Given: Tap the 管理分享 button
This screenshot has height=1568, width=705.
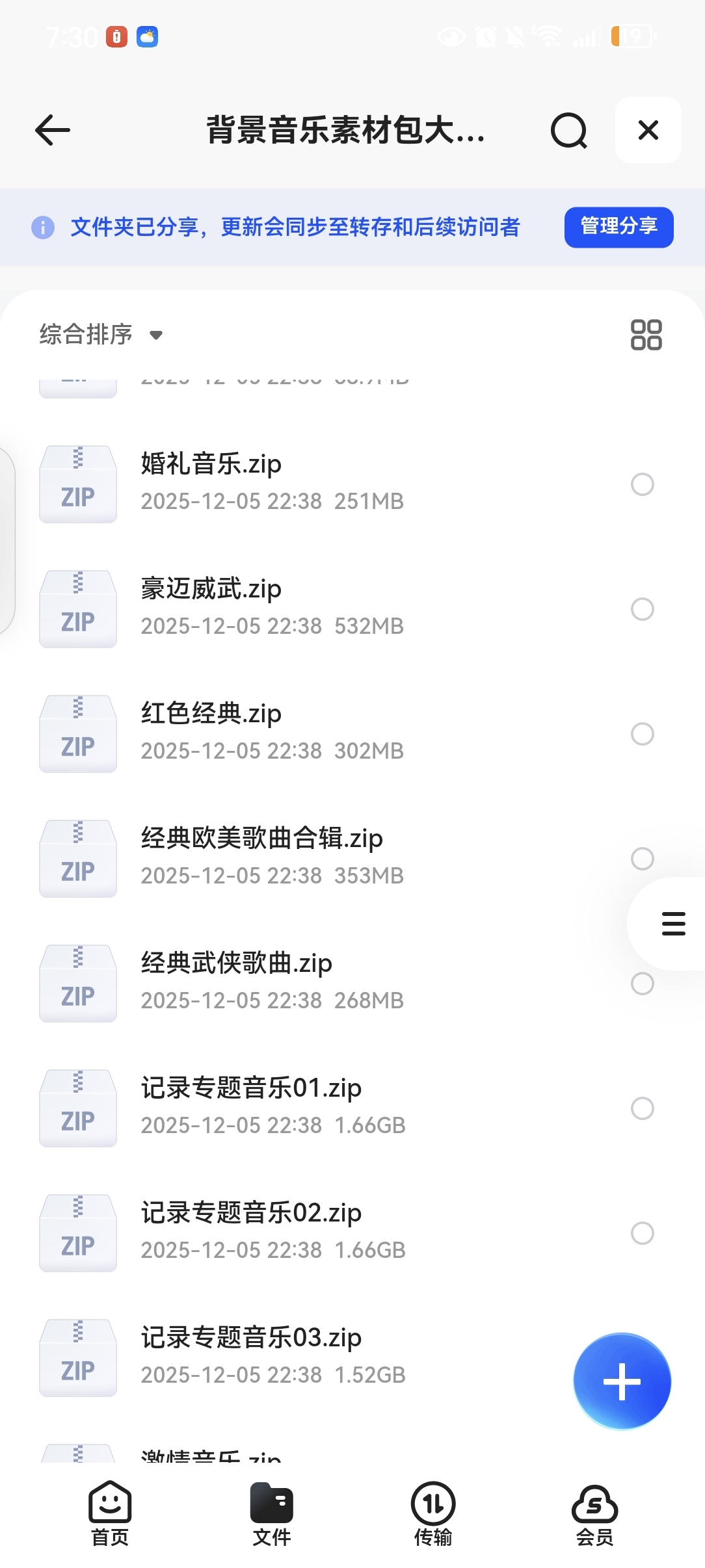Looking at the screenshot, I should pos(618,227).
